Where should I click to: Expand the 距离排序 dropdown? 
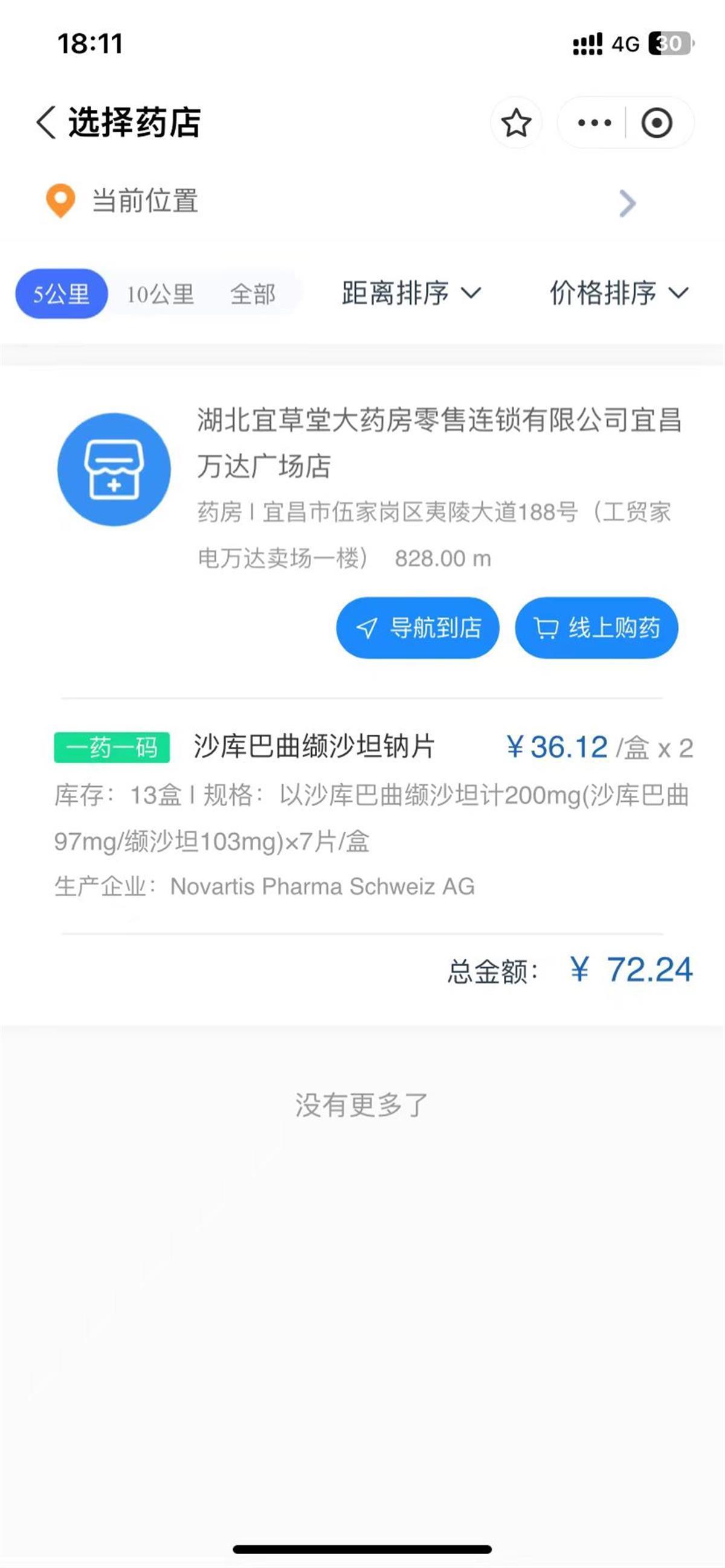pyautogui.click(x=411, y=293)
